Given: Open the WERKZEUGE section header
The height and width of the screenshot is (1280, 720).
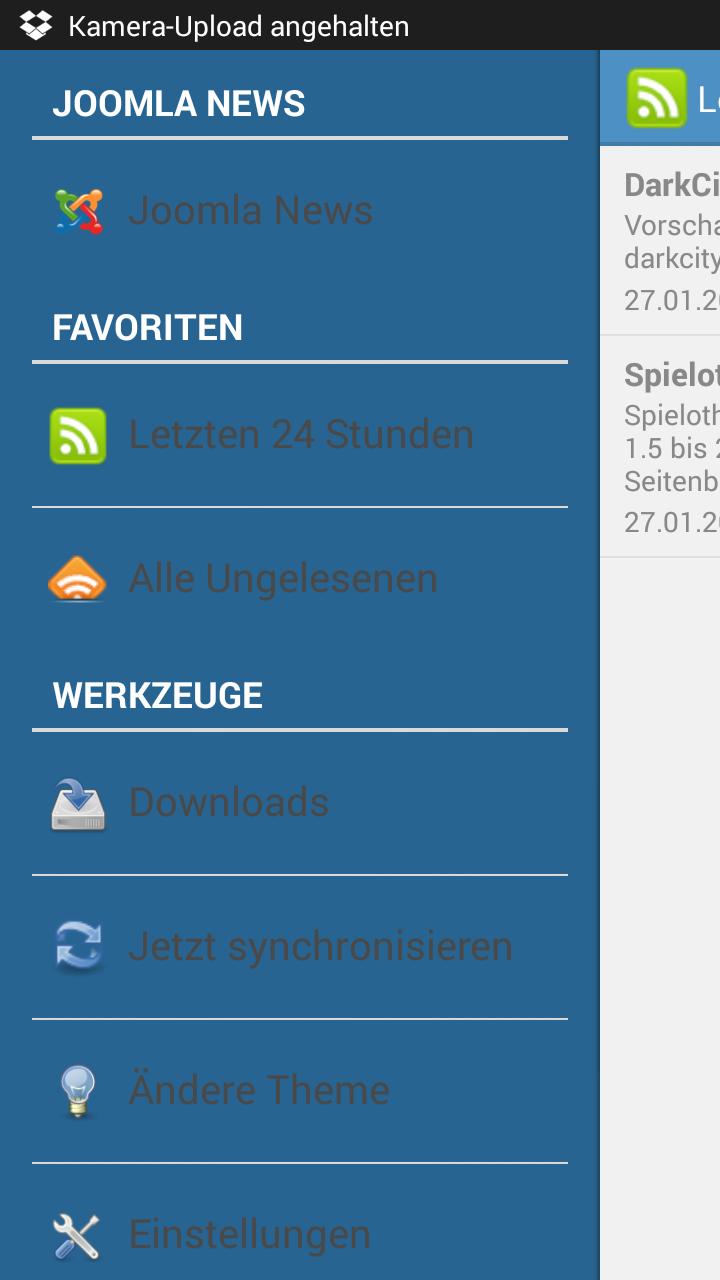Looking at the screenshot, I should coord(159,694).
